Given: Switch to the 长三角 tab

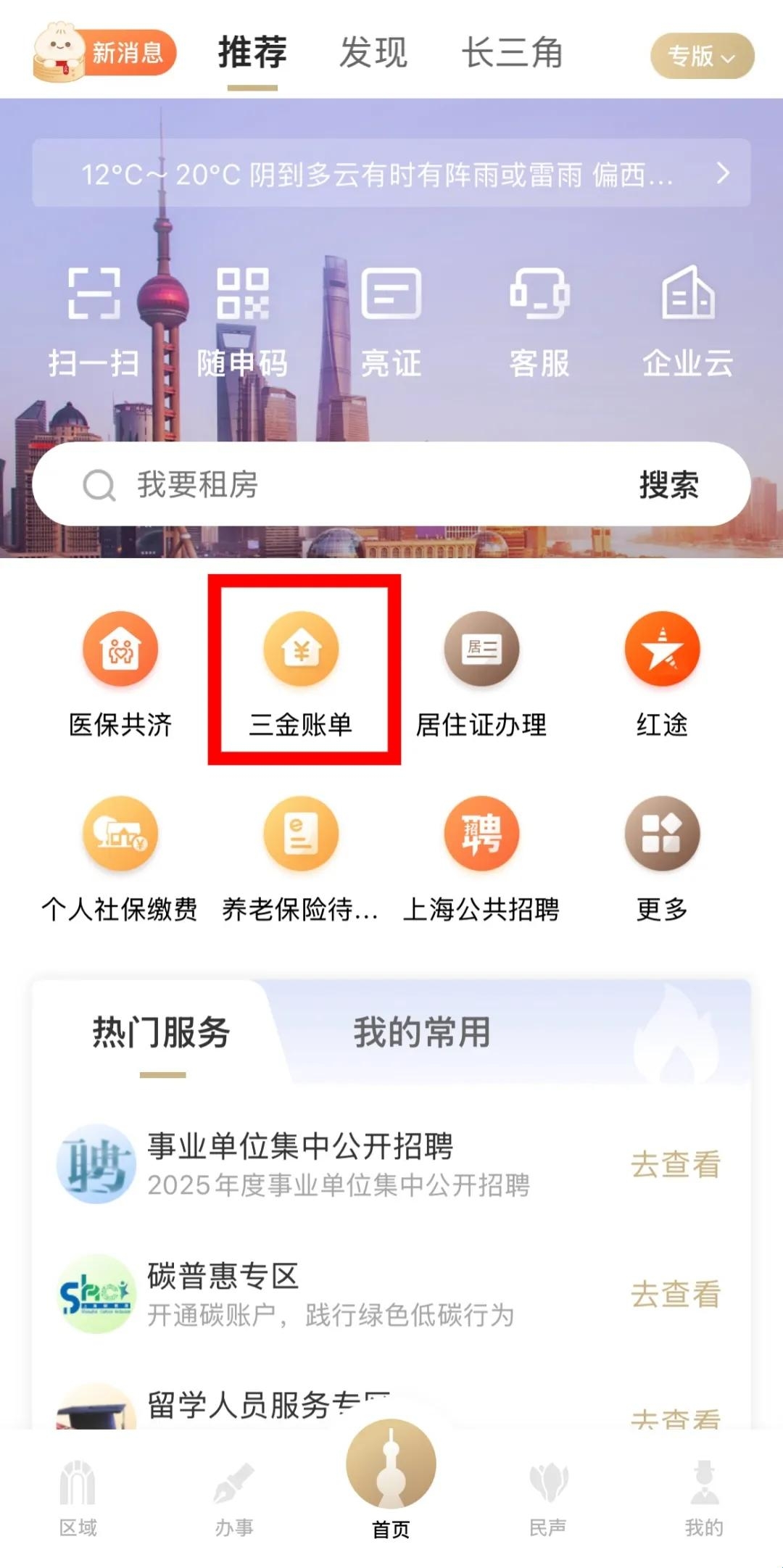Looking at the screenshot, I should point(513,53).
